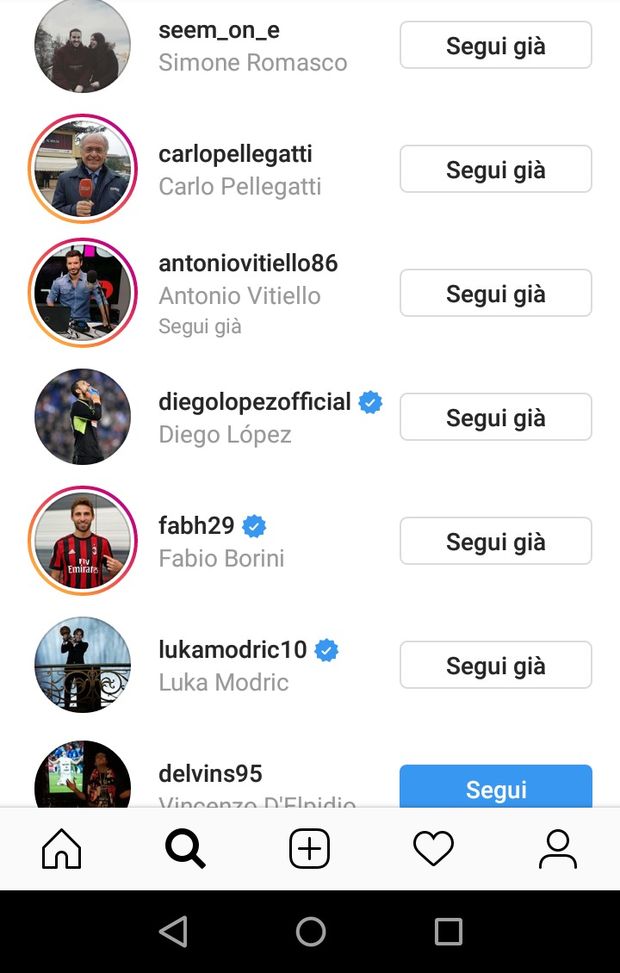This screenshot has height=973, width=620.
Task: Tap Segui già beside lukamodric10
Action: coord(495,665)
